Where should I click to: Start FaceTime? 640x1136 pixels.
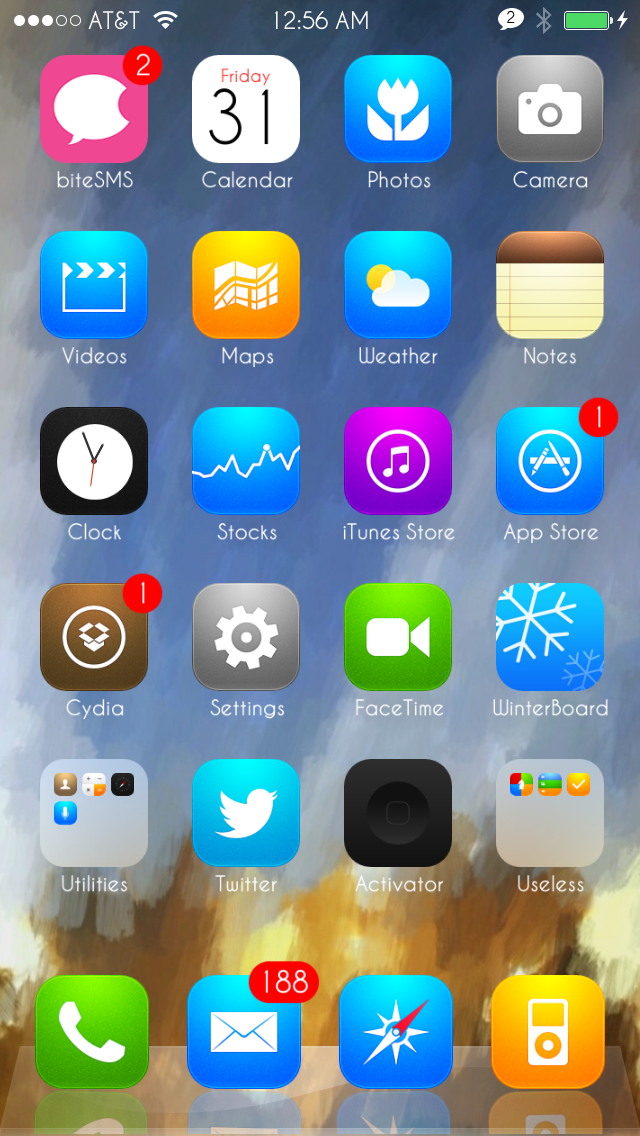[398, 637]
